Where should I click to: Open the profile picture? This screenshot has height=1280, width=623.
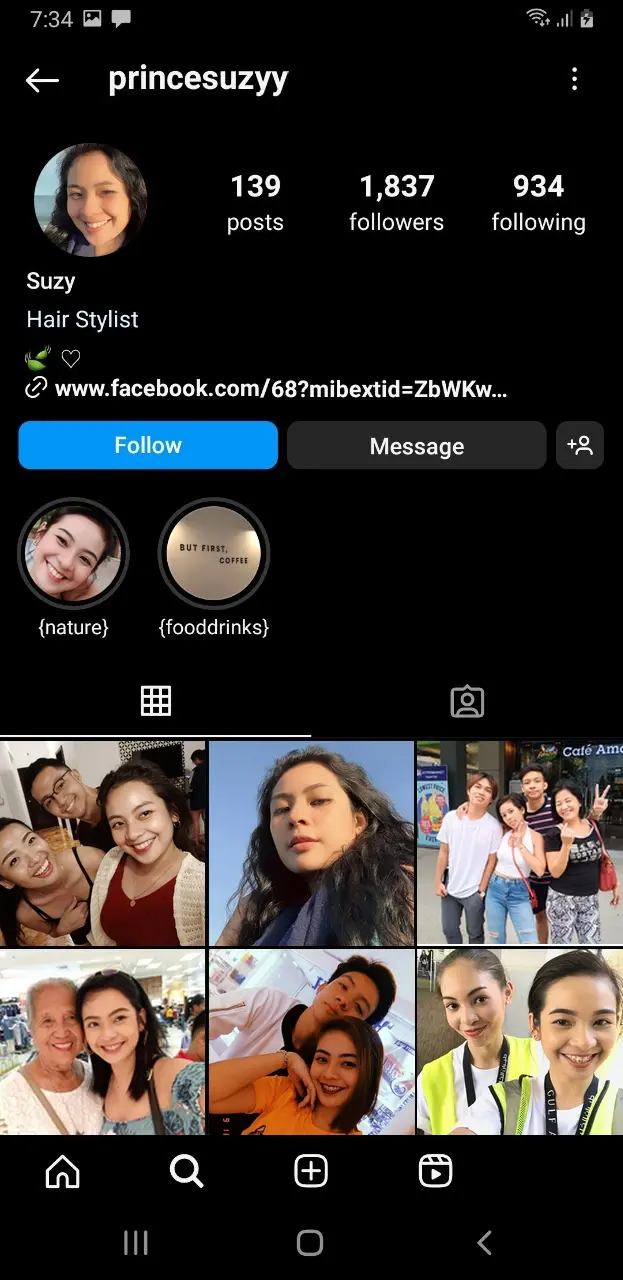[91, 201]
